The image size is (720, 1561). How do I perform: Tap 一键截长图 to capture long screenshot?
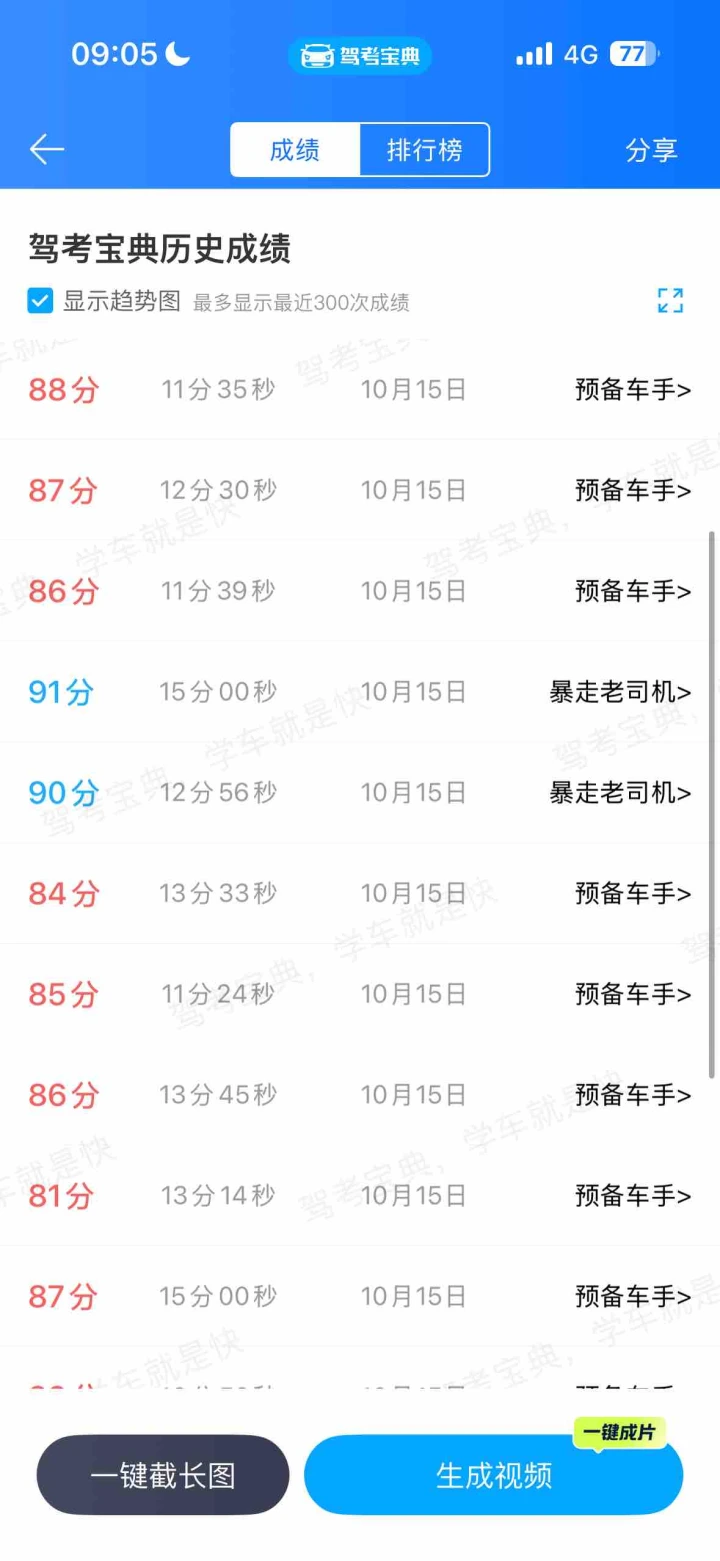click(x=163, y=1475)
